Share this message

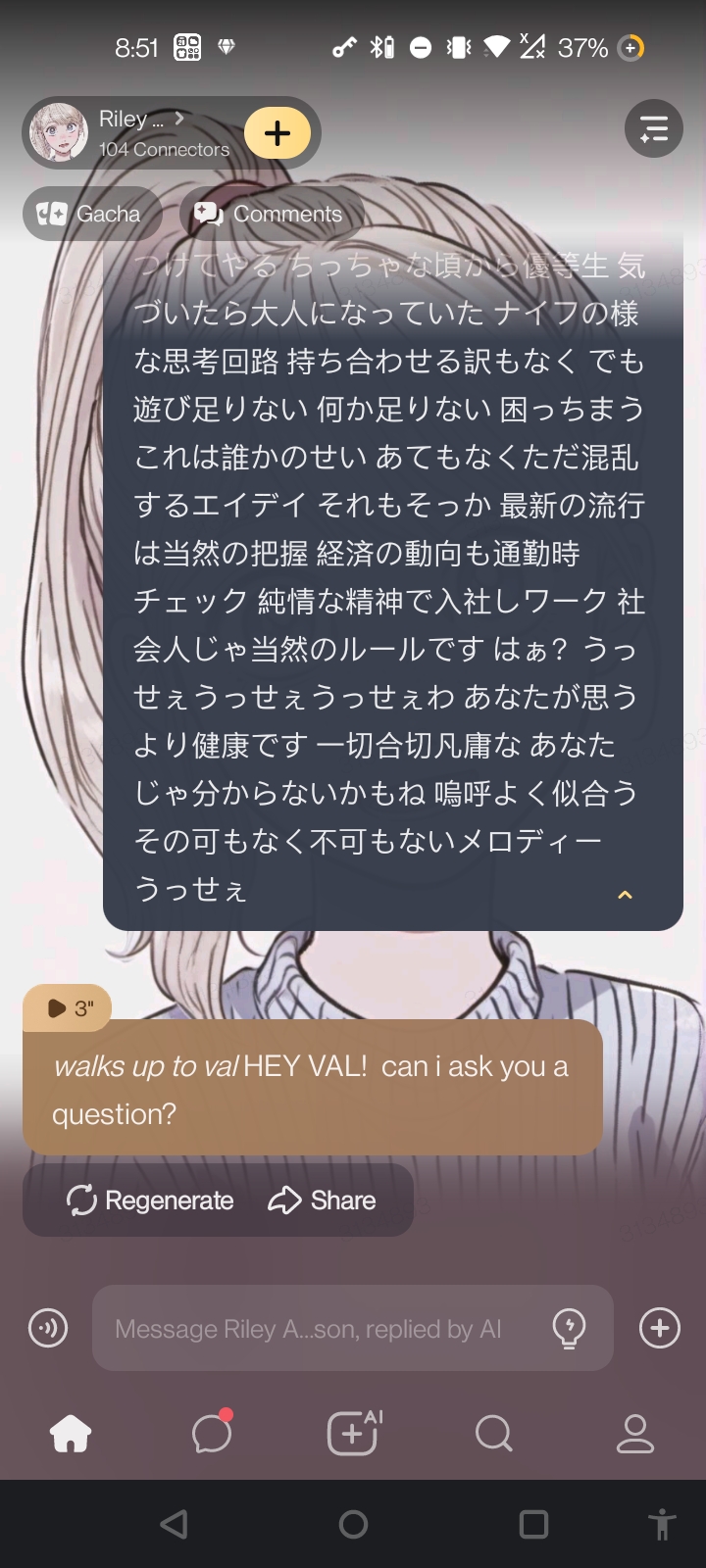coord(323,1200)
